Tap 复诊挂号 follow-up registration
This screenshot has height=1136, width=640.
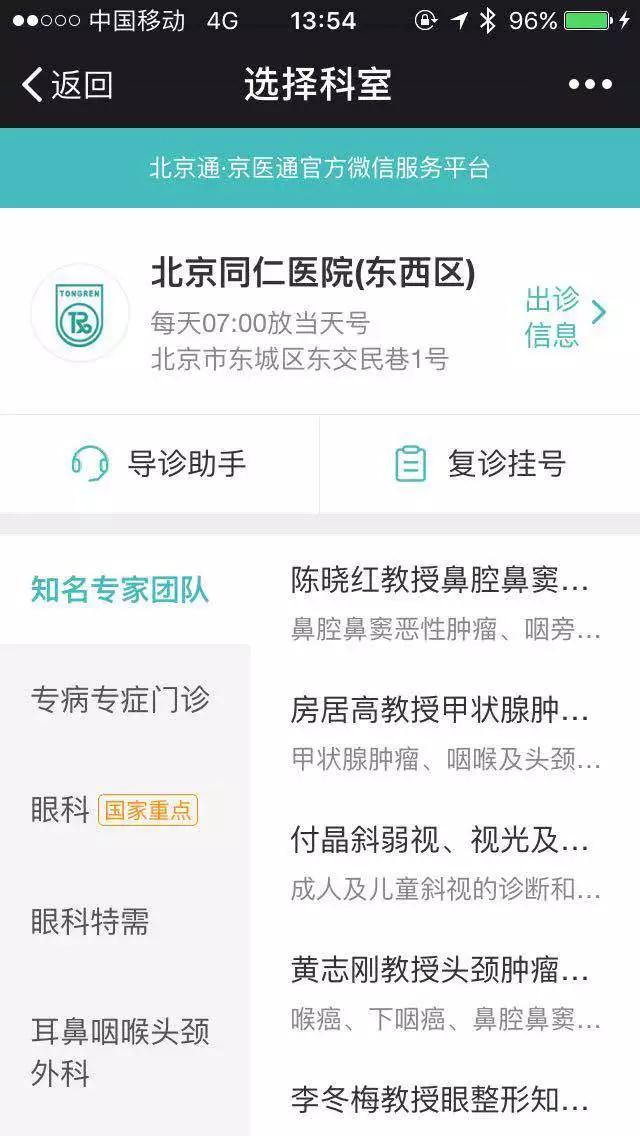(x=480, y=463)
